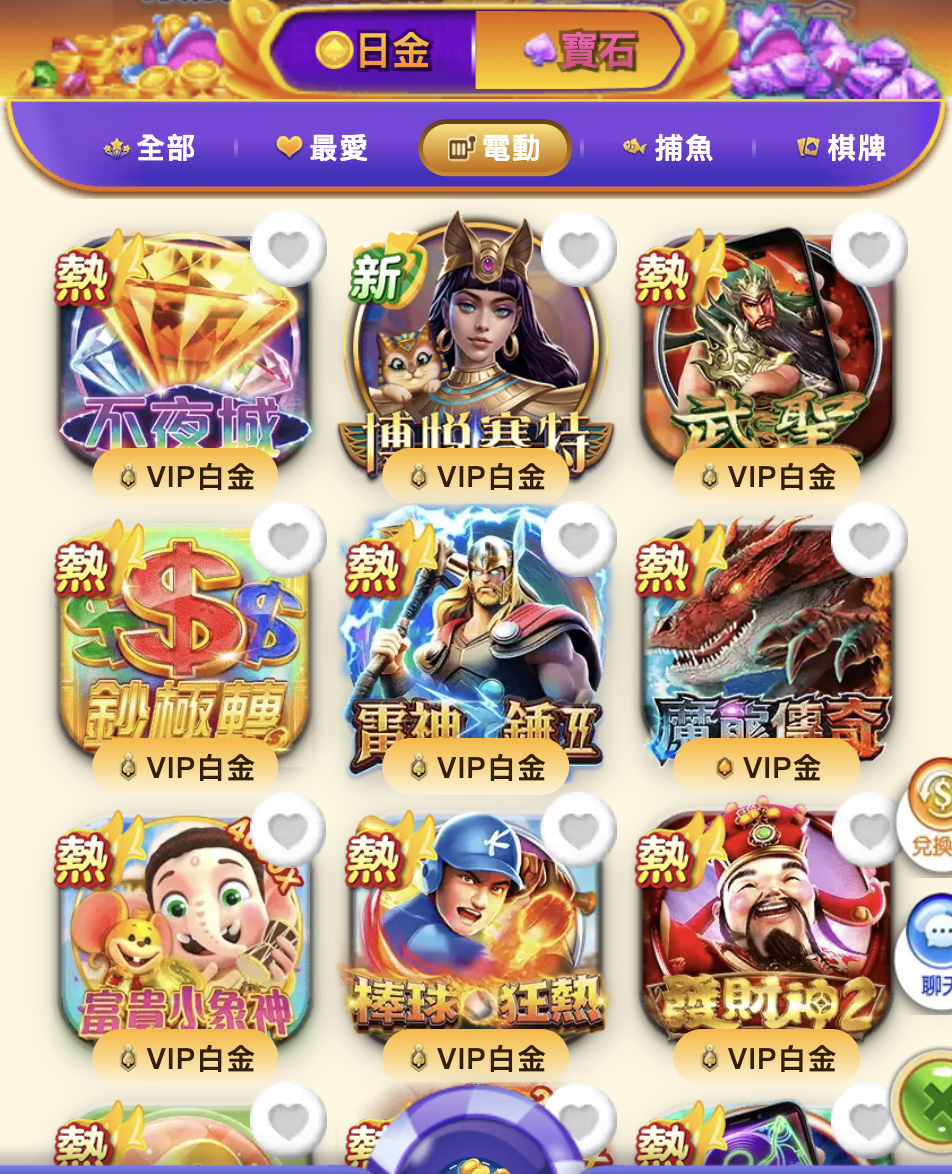Screen dimensions: 952x1174
Task: Switch to the 日金 currency tab
Action: coord(373,51)
